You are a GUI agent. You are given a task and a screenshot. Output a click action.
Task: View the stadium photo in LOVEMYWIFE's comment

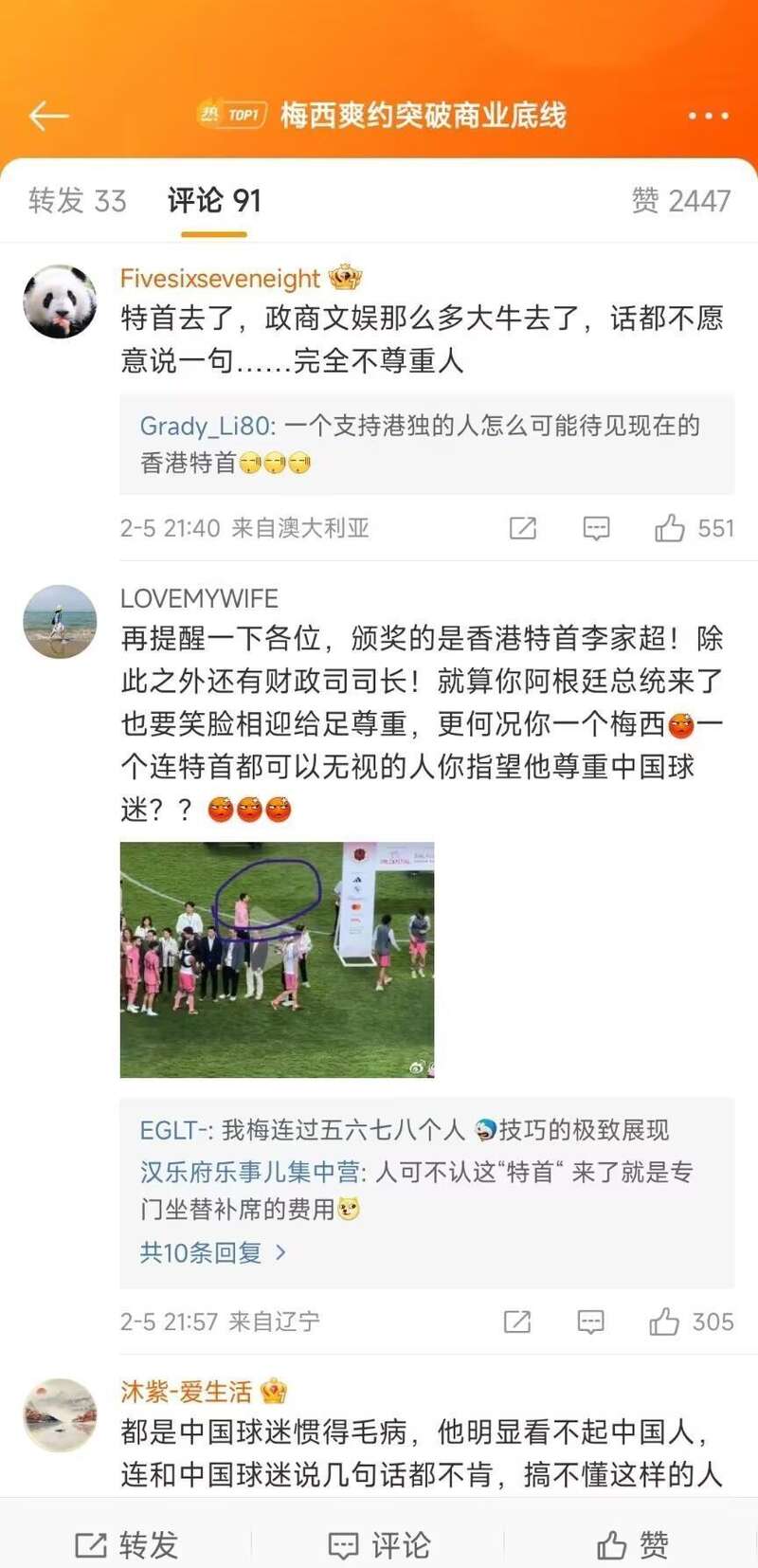tap(277, 959)
